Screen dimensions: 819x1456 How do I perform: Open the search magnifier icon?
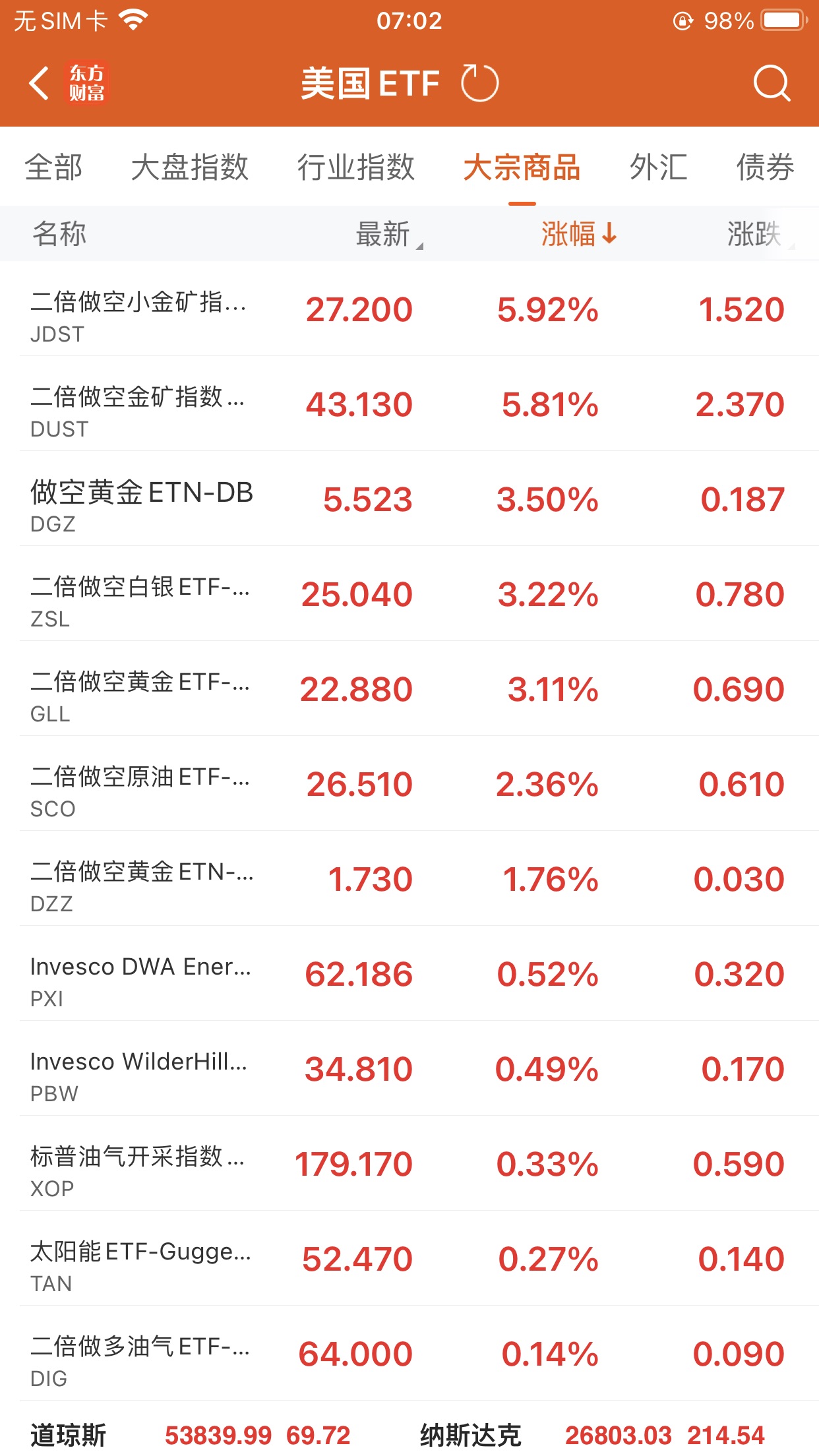click(772, 83)
